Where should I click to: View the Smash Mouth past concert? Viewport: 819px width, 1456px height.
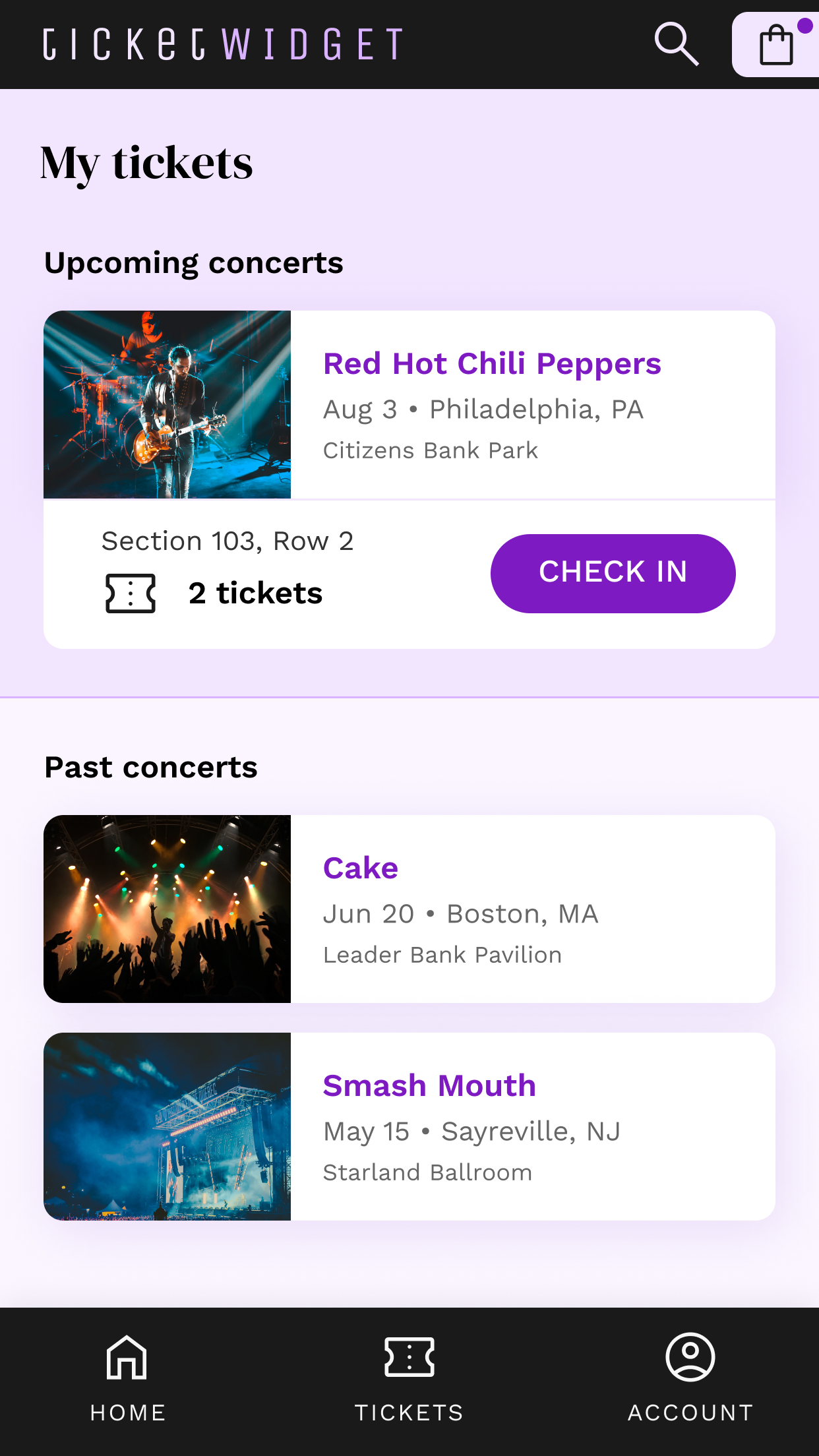click(x=409, y=1126)
